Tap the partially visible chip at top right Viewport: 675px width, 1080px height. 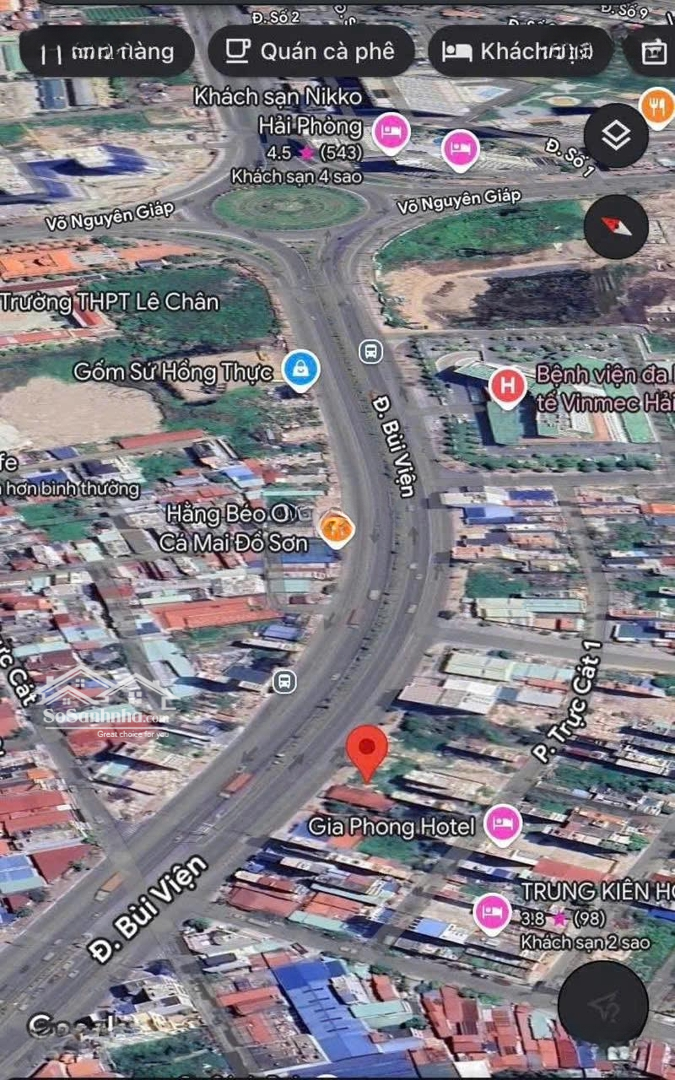click(649, 52)
